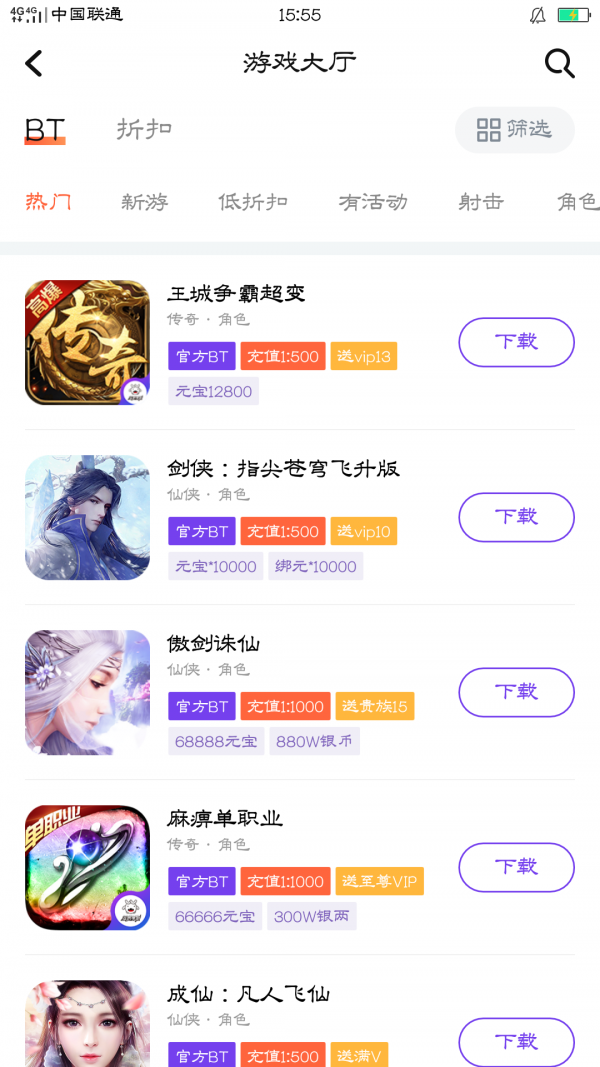Download 傲剑诛仙

tap(516, 692)
